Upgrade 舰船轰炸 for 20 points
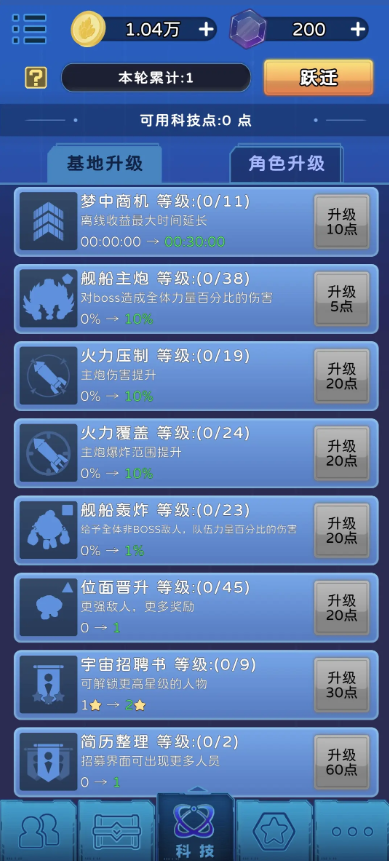389x861 pixels. coord(342,530)
